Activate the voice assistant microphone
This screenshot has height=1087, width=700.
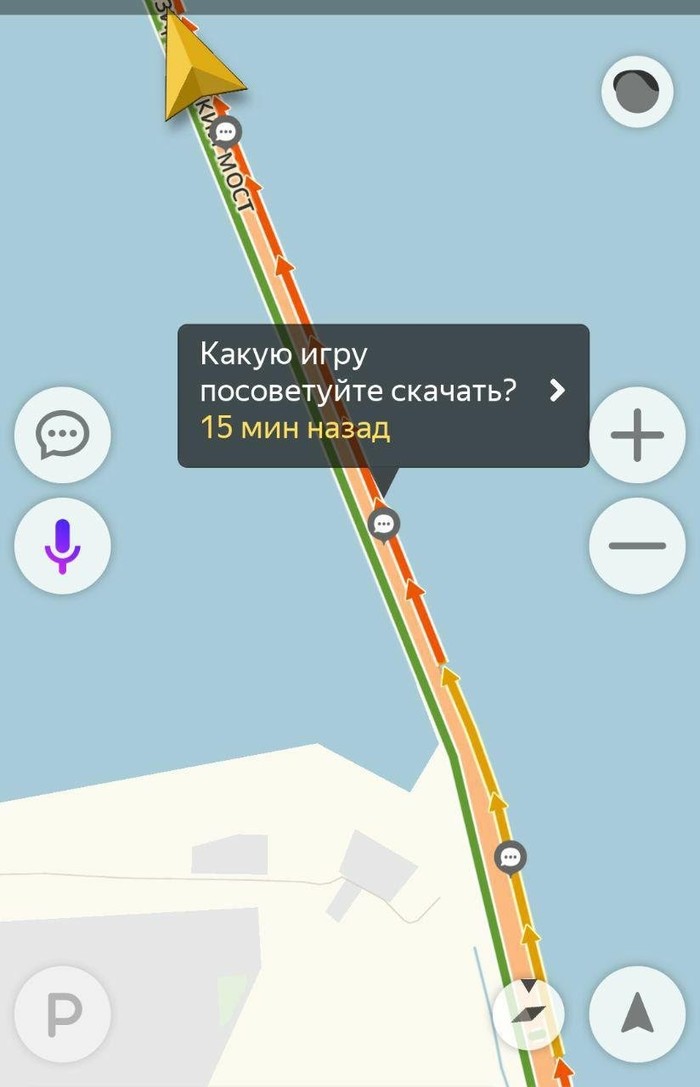click(x=62, y=546)
